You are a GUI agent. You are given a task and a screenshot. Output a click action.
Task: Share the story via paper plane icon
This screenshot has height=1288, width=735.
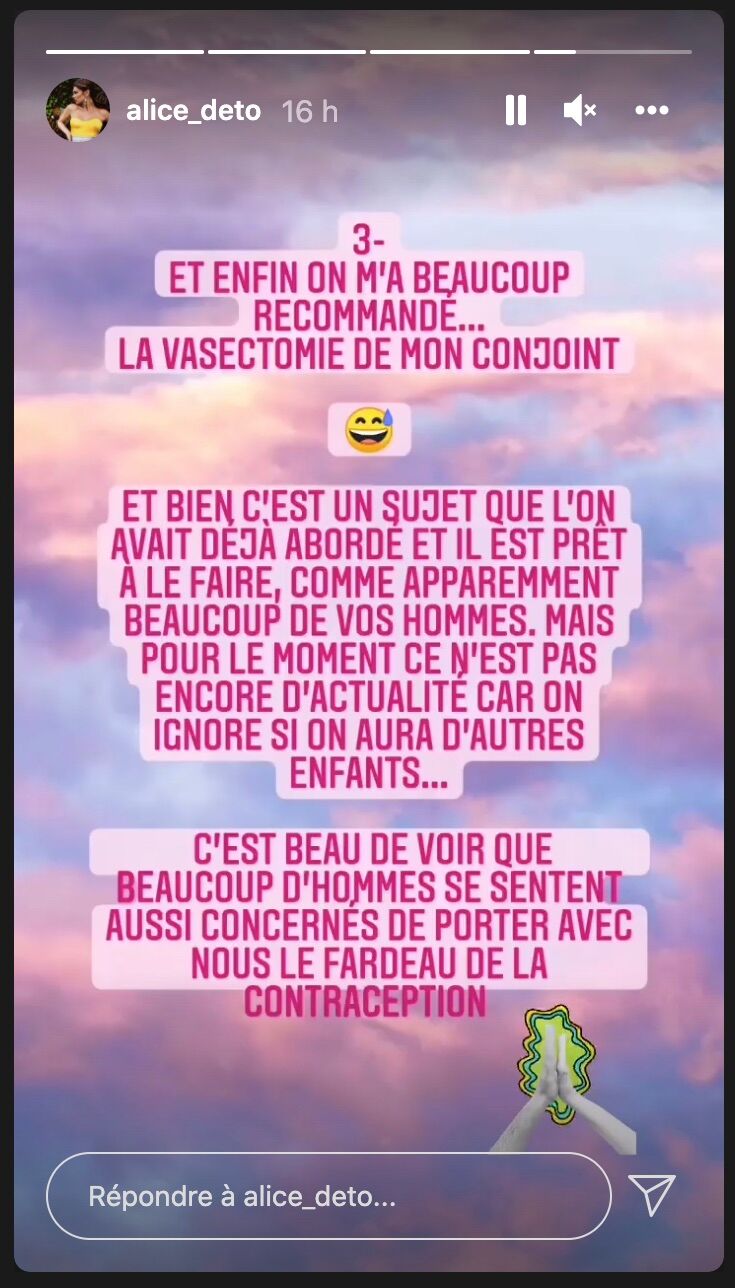[652, 1195]
